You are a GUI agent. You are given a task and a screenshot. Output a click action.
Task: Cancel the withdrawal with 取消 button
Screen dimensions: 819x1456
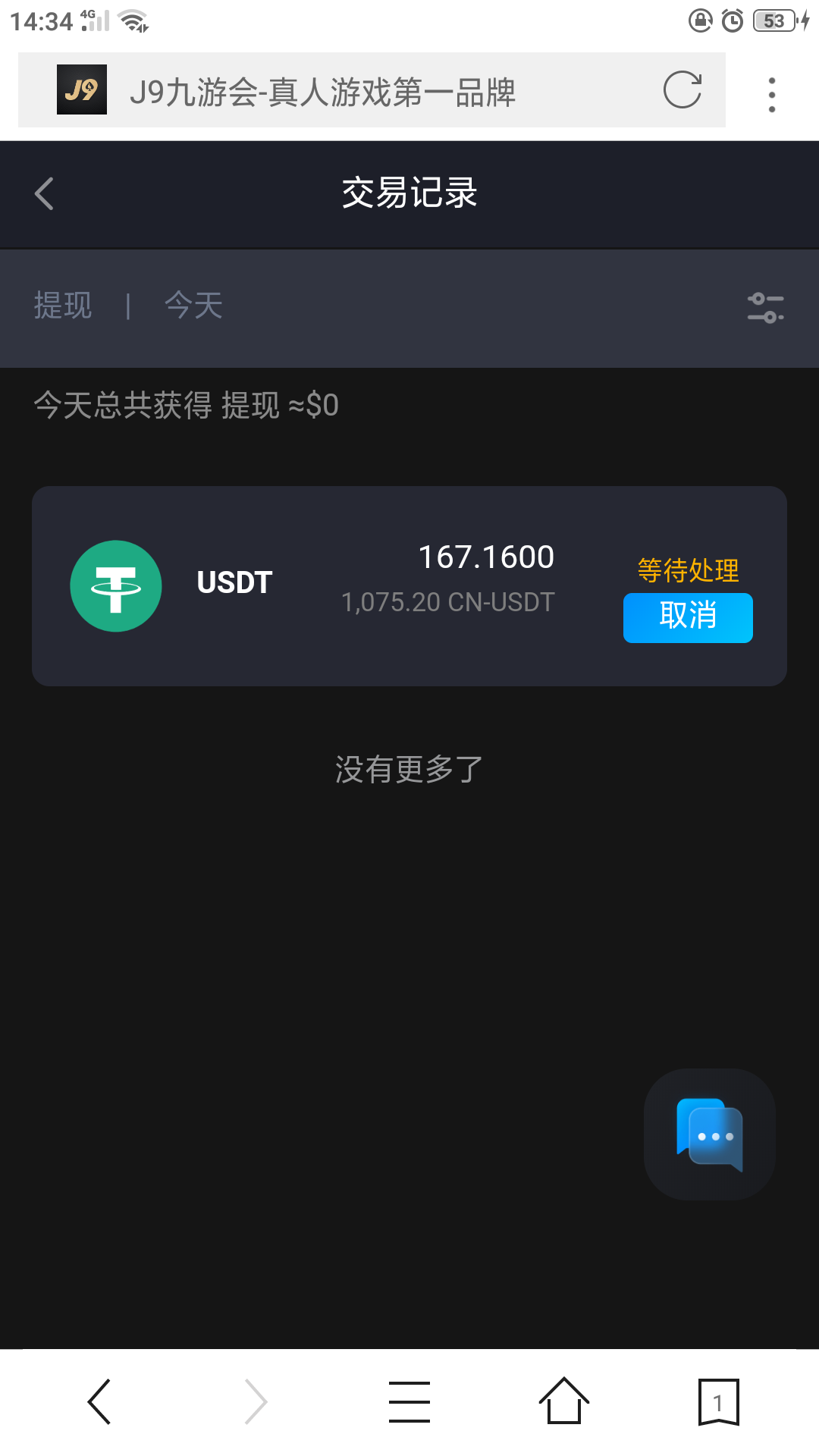687,618
